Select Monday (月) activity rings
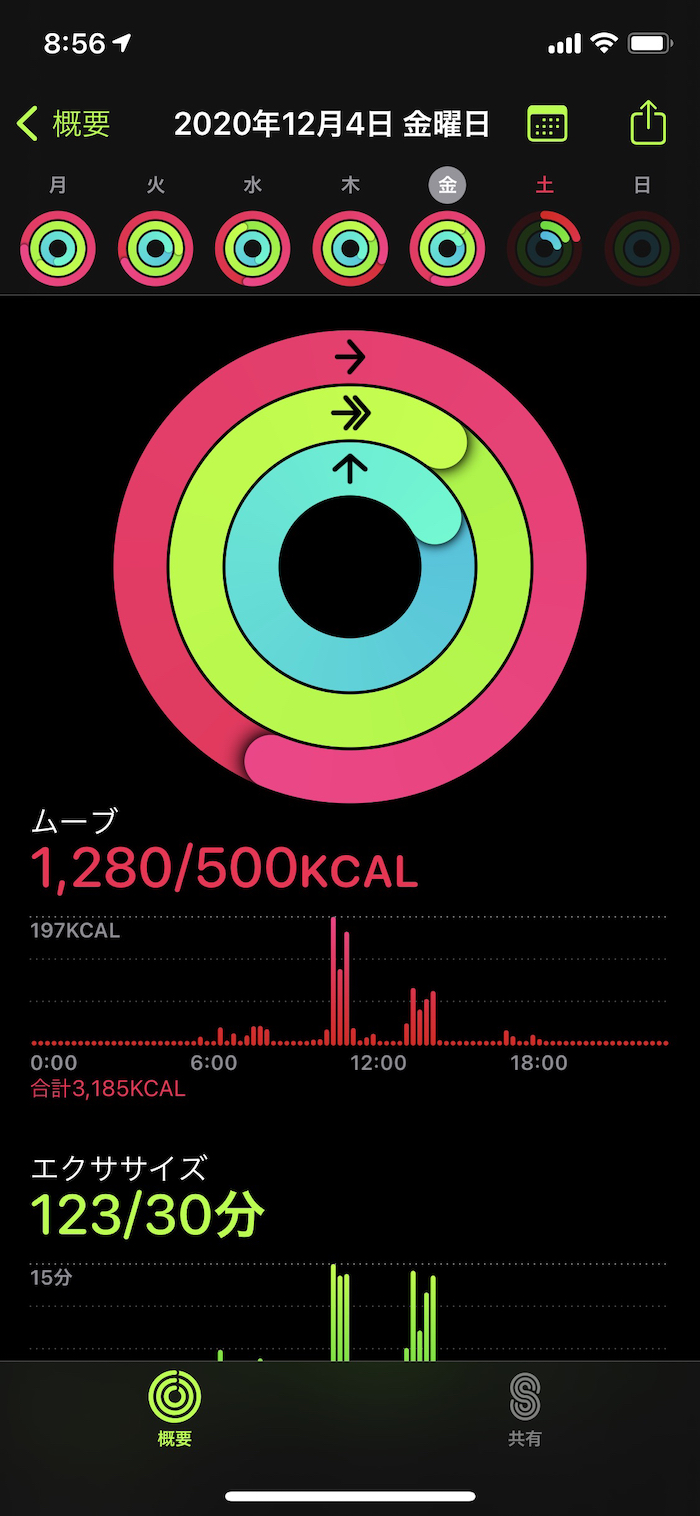 pyautogui.click(x=58, y=248)
